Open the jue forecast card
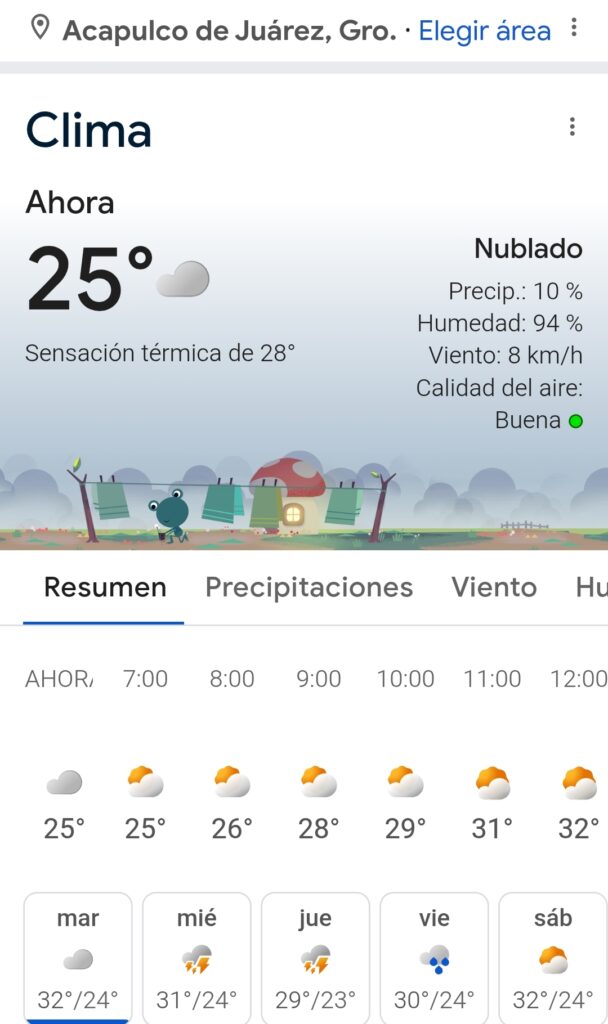The image size is (608, 1024). (315, 957)
